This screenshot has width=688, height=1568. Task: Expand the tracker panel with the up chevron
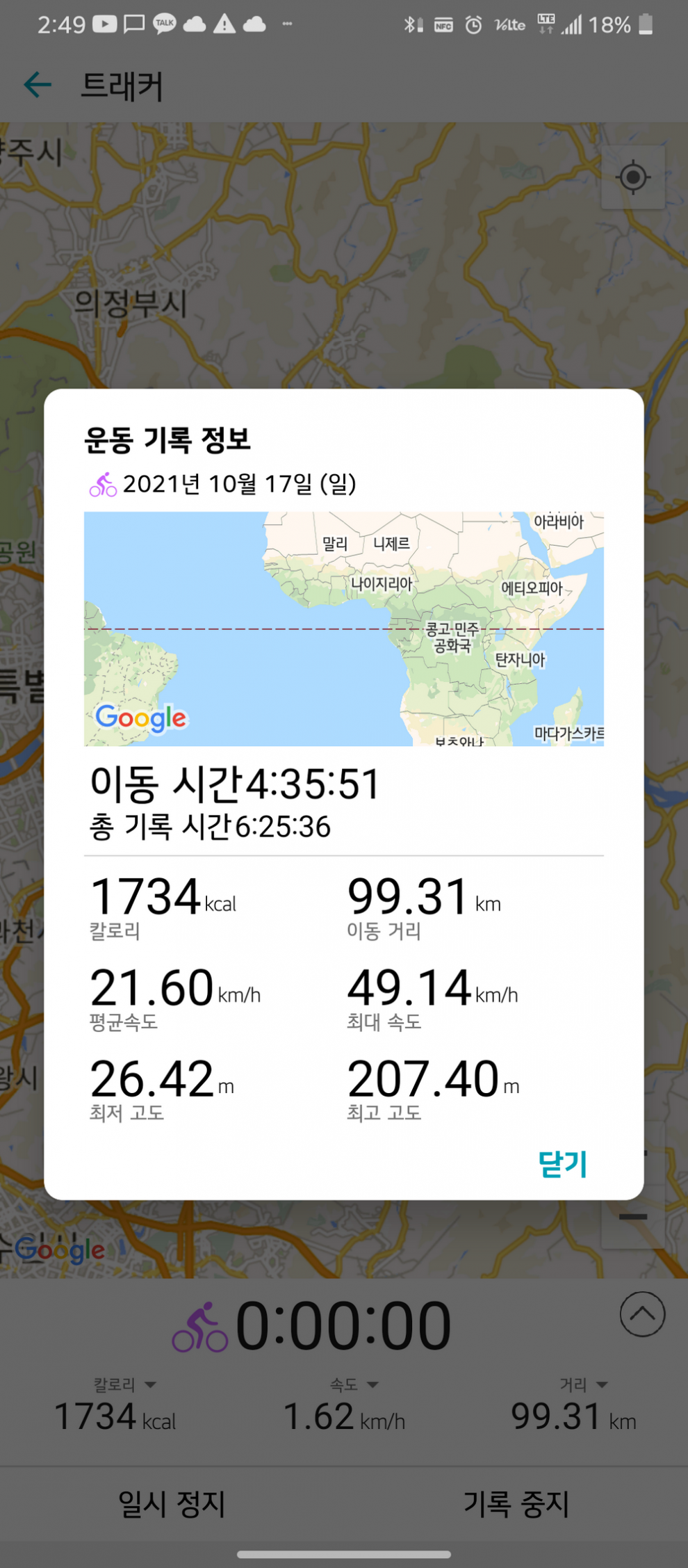click(x=642, y=1314)
